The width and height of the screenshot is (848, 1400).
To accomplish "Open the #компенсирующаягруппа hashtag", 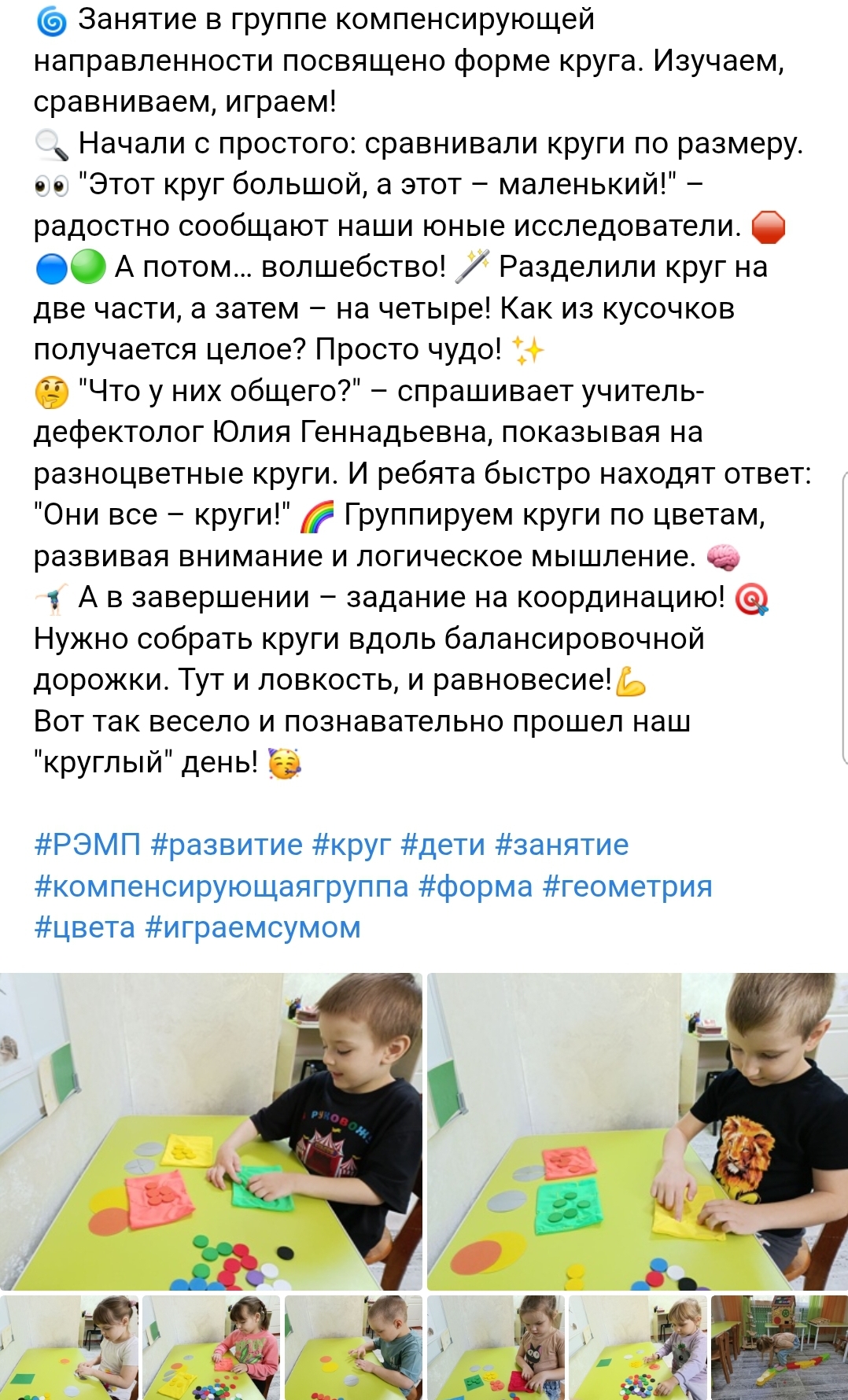I will pos(221,886).
